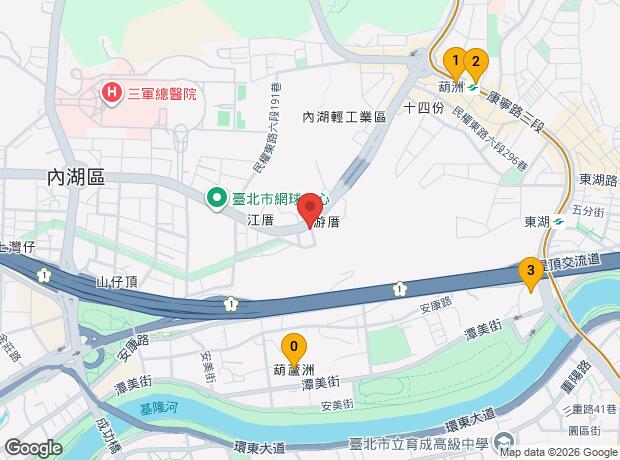This screenshot has height=460, width=620.
Task: Tap the orange marker numbered 1
Action: 456,64
